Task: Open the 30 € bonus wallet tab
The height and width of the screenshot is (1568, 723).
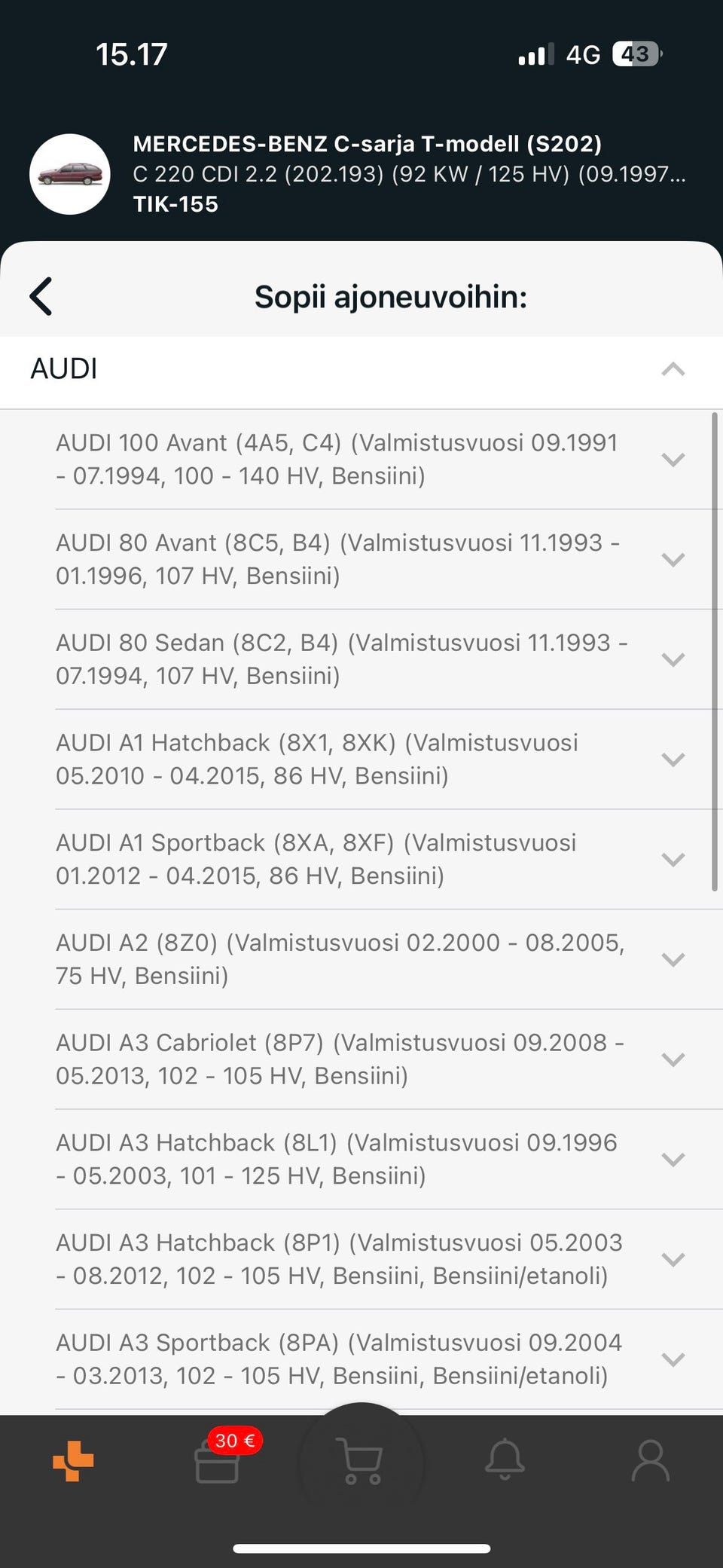Action: tap(218, 1462)
